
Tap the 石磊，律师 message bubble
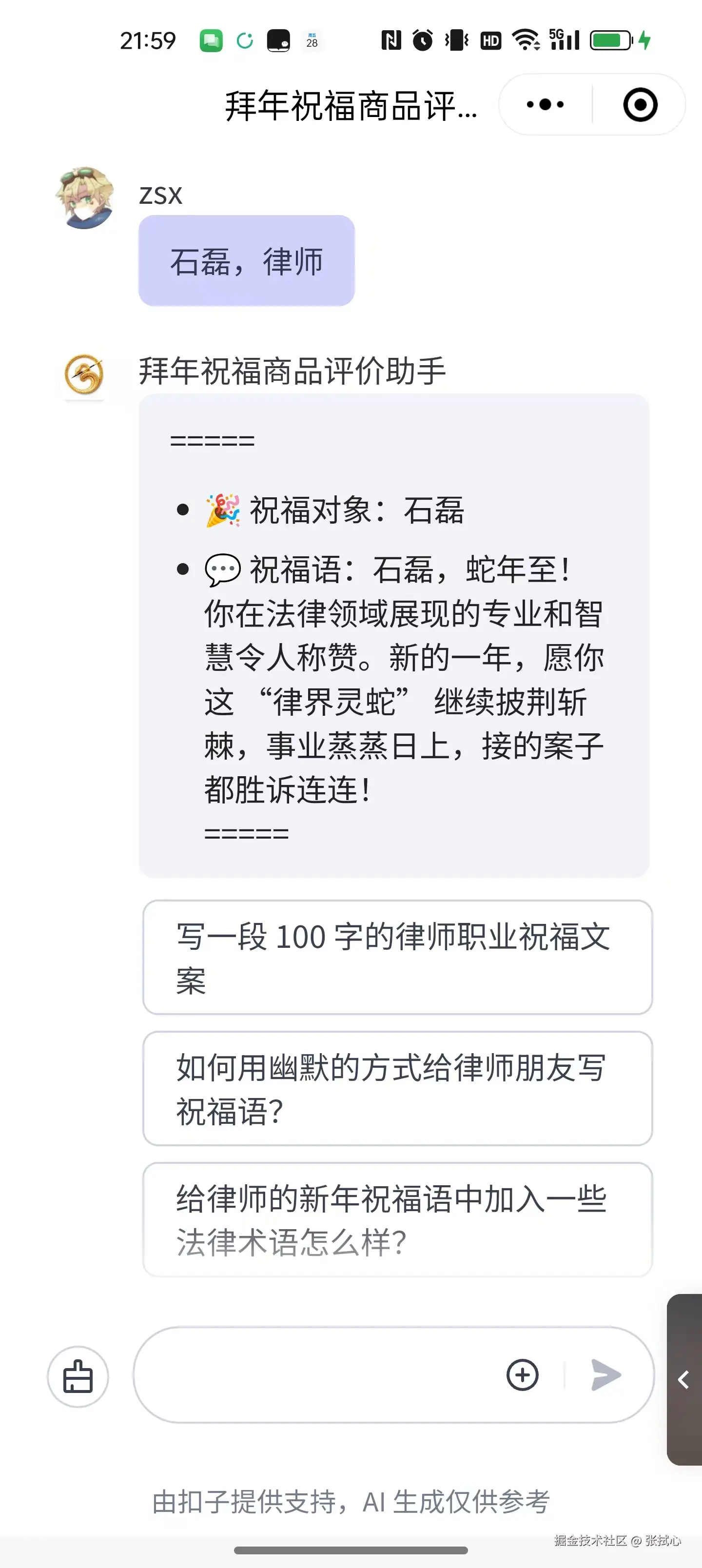[x=246, y=260]
